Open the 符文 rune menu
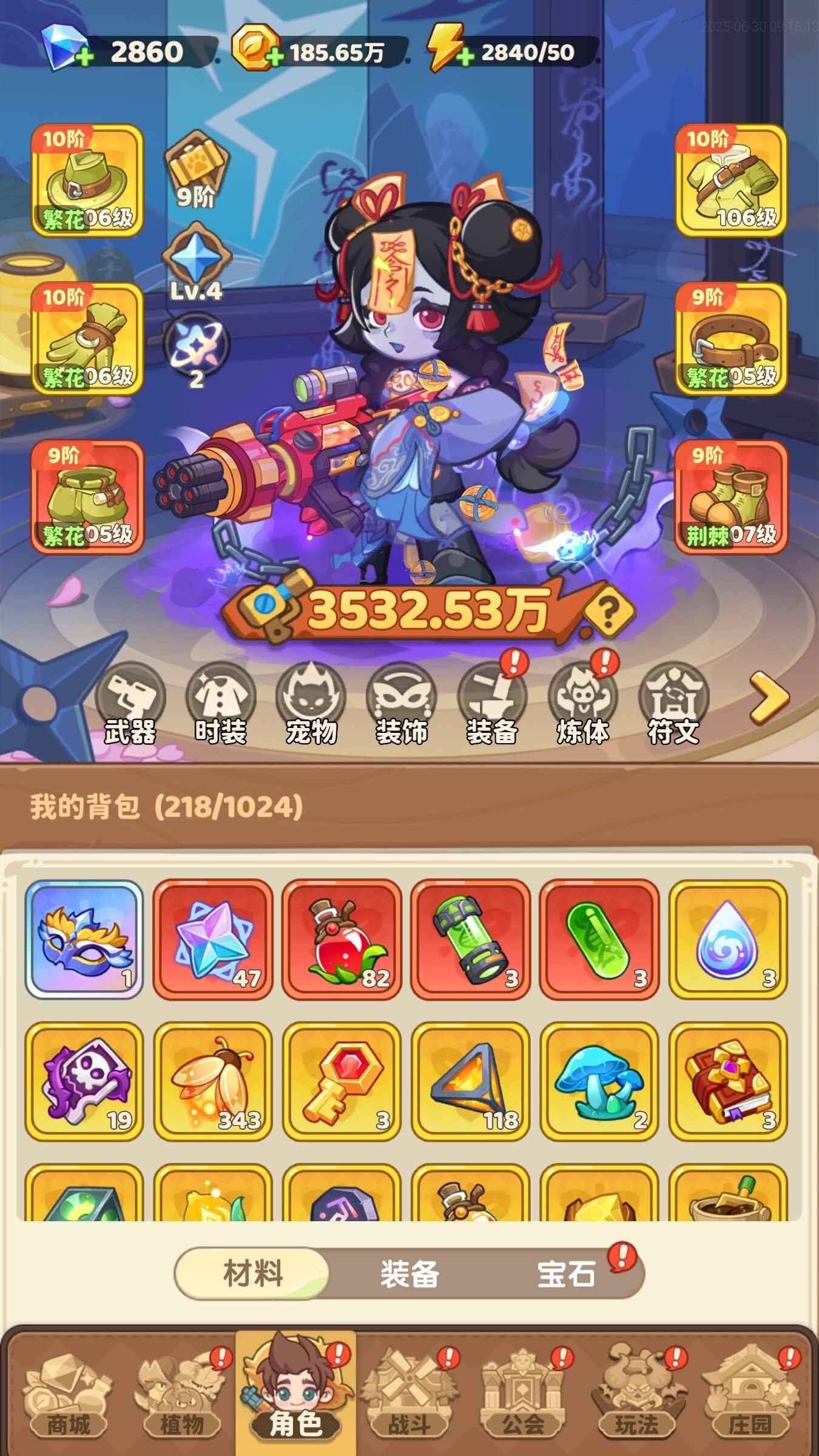This screenshot has width=819, height=1456. tap(673, 704)
